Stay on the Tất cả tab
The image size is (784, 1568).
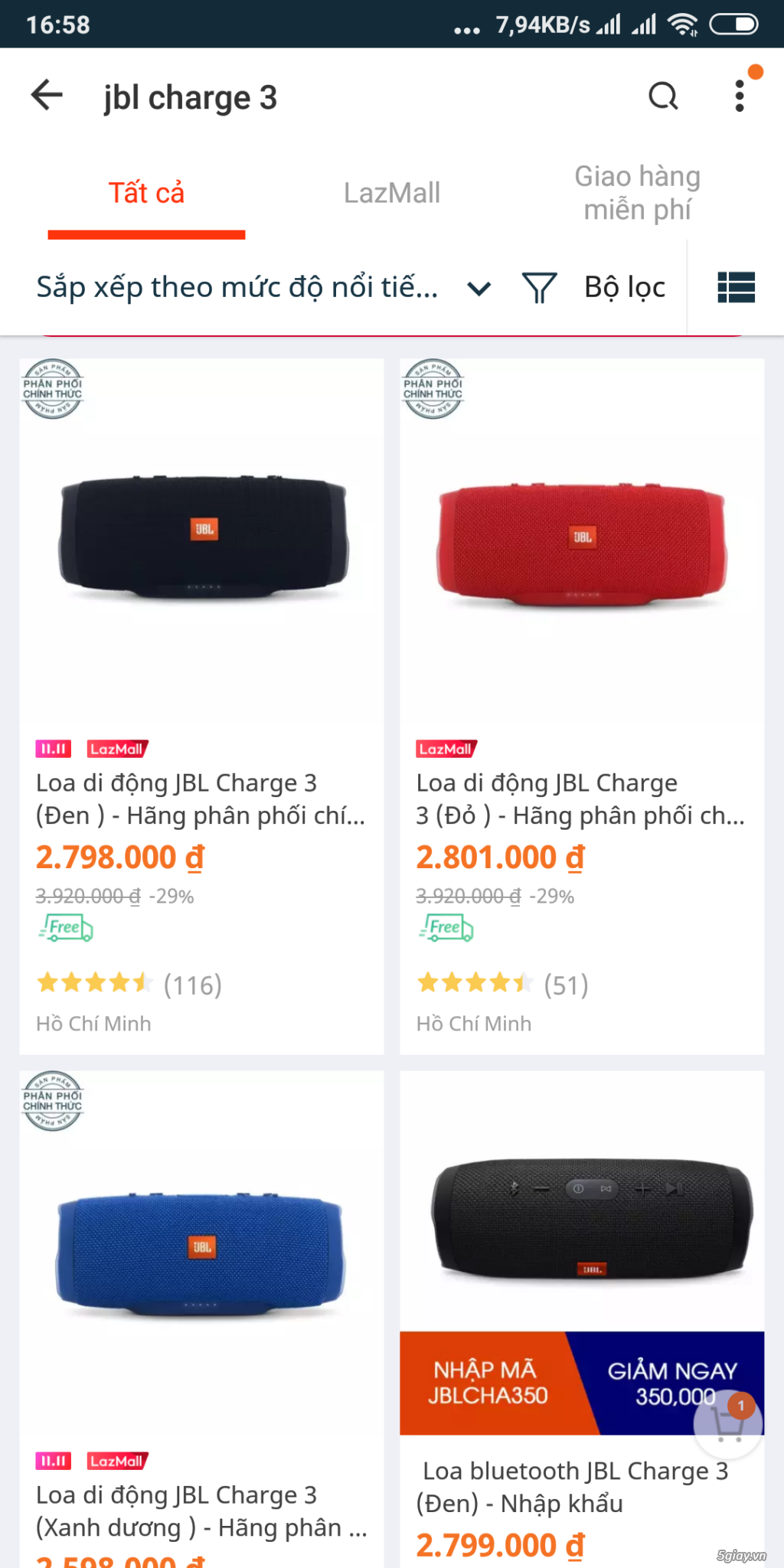coord(146,193)
